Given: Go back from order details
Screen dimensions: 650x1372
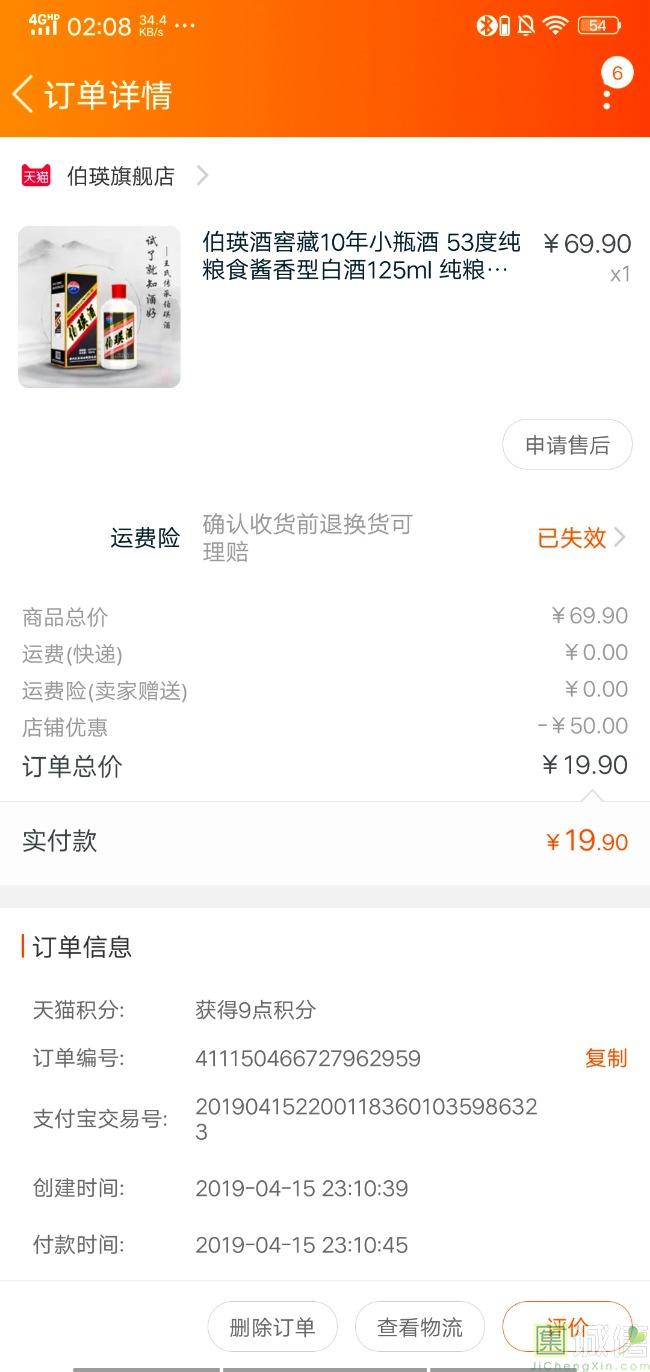Looking at the screenshot, I should coord(24,95).
